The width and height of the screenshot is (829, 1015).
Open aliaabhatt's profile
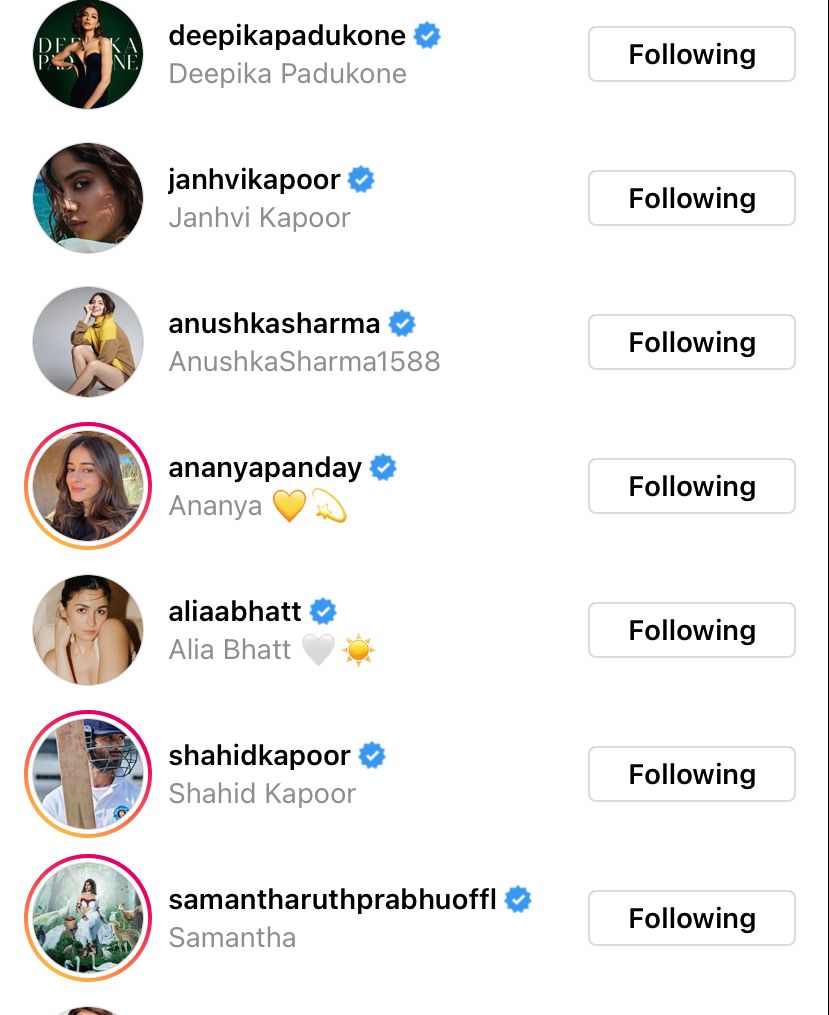(x=236, y=611)
